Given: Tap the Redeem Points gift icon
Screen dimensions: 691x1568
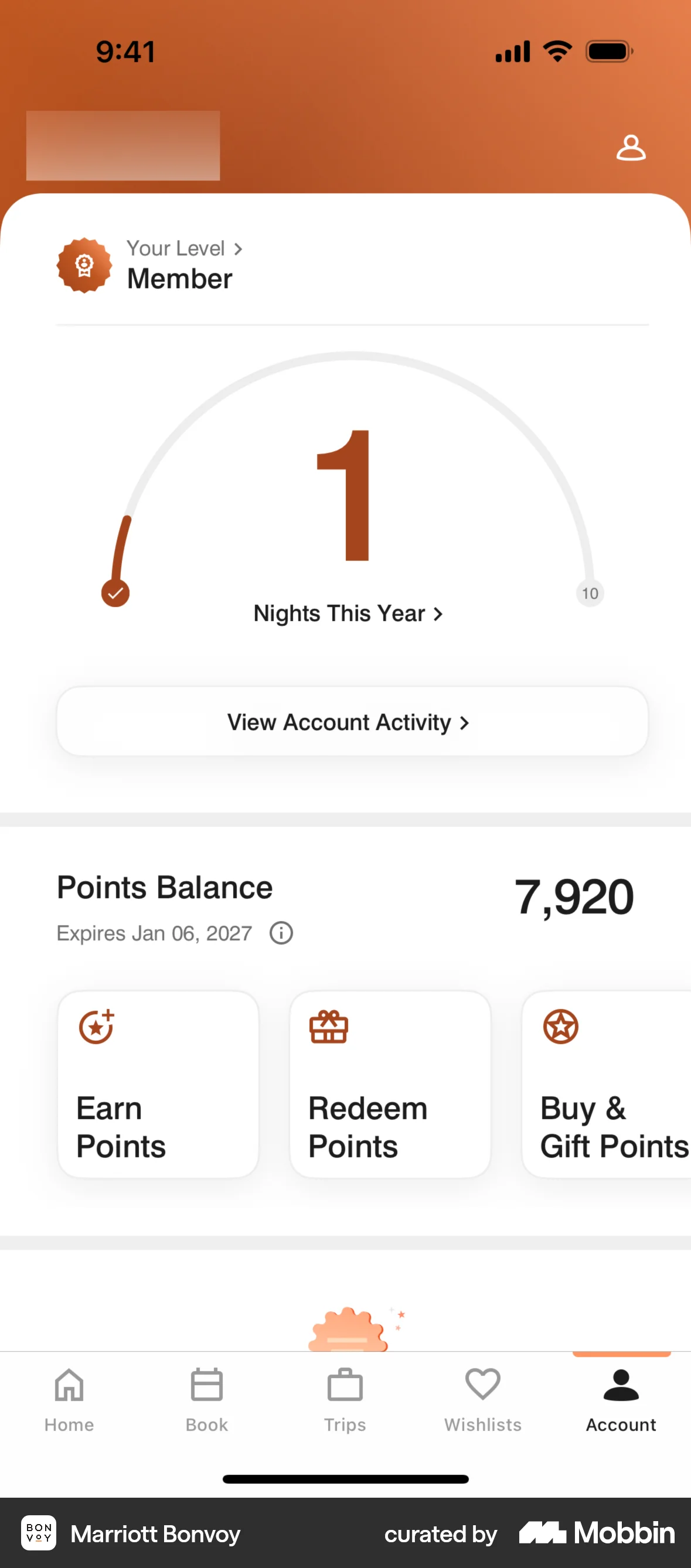Looking at the screenshot, I should [x=328, y=1028].
